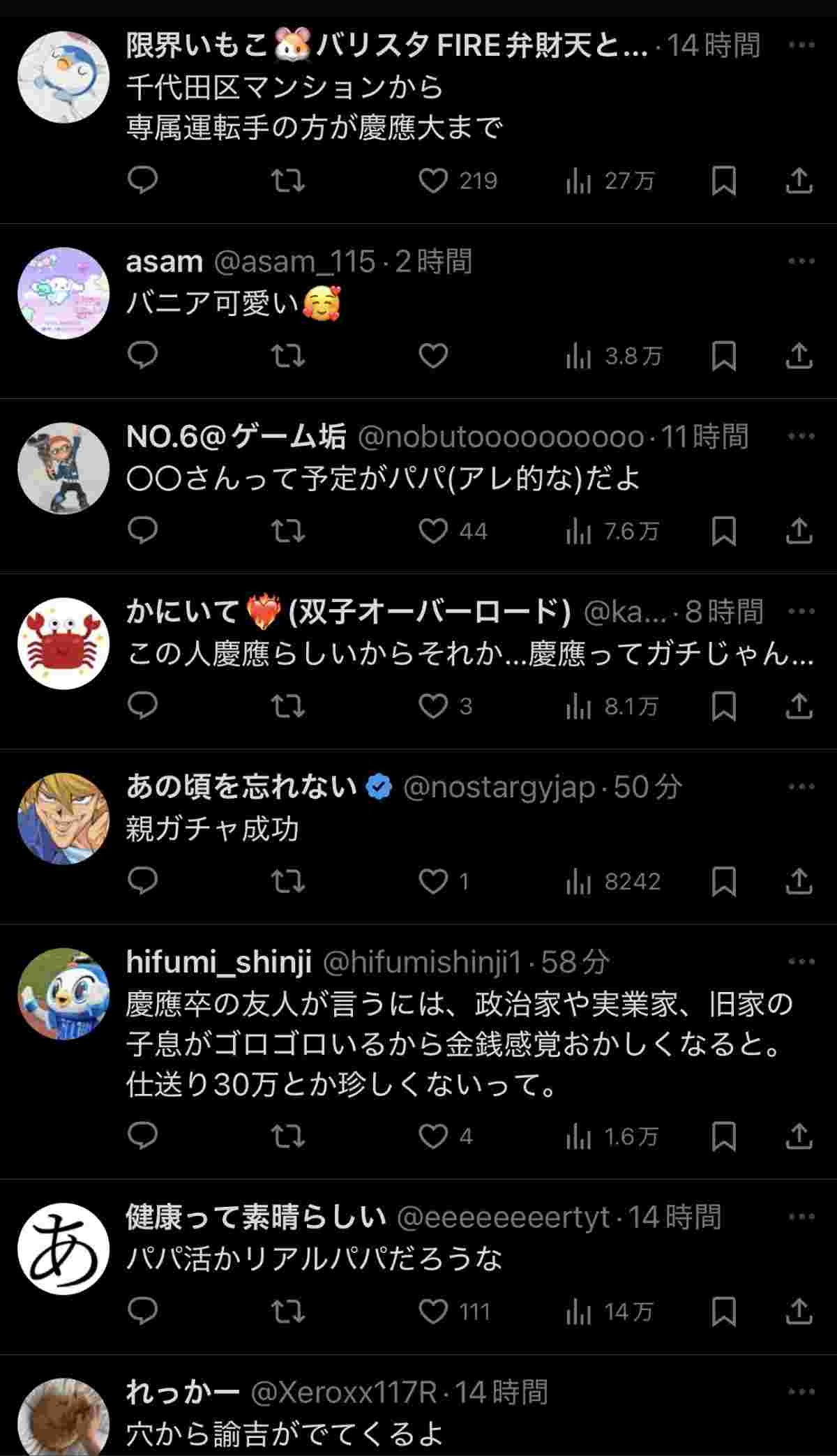Repost NO.6@ゲーム垢's reply
This screenshot has width=837, height=1456.
tap(287, 532)
